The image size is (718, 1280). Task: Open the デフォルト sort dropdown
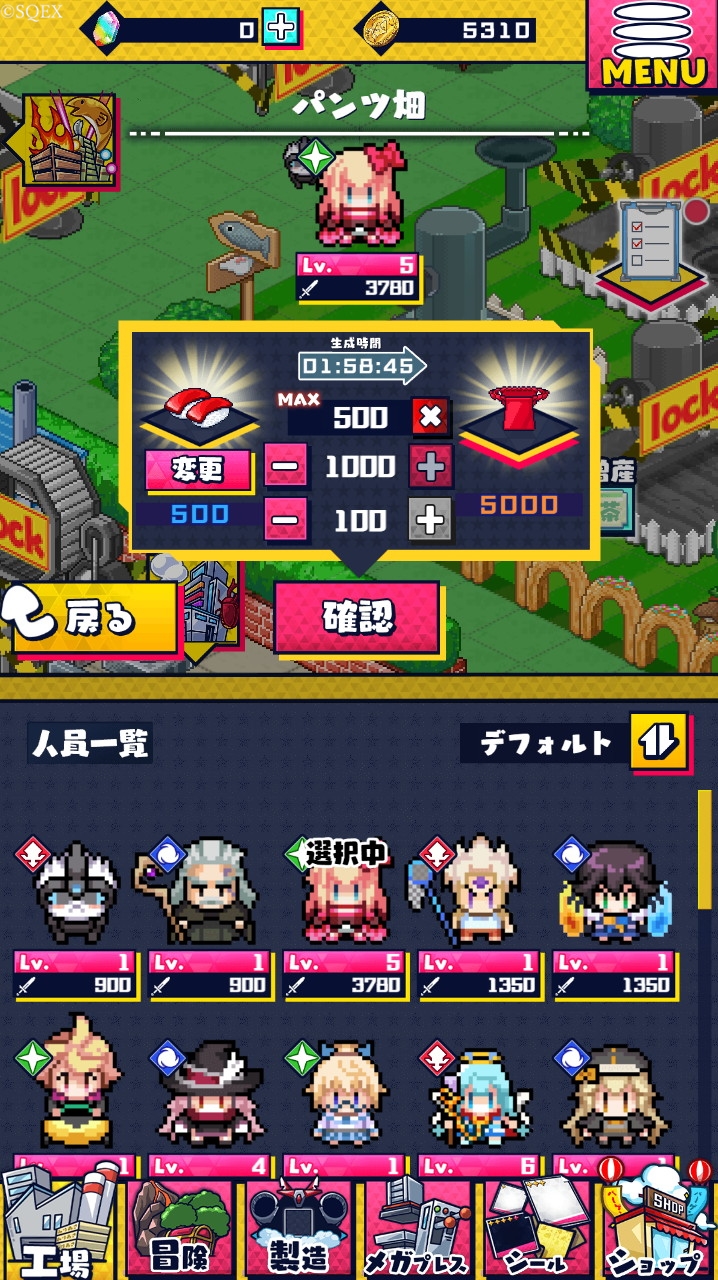point(545,743)
